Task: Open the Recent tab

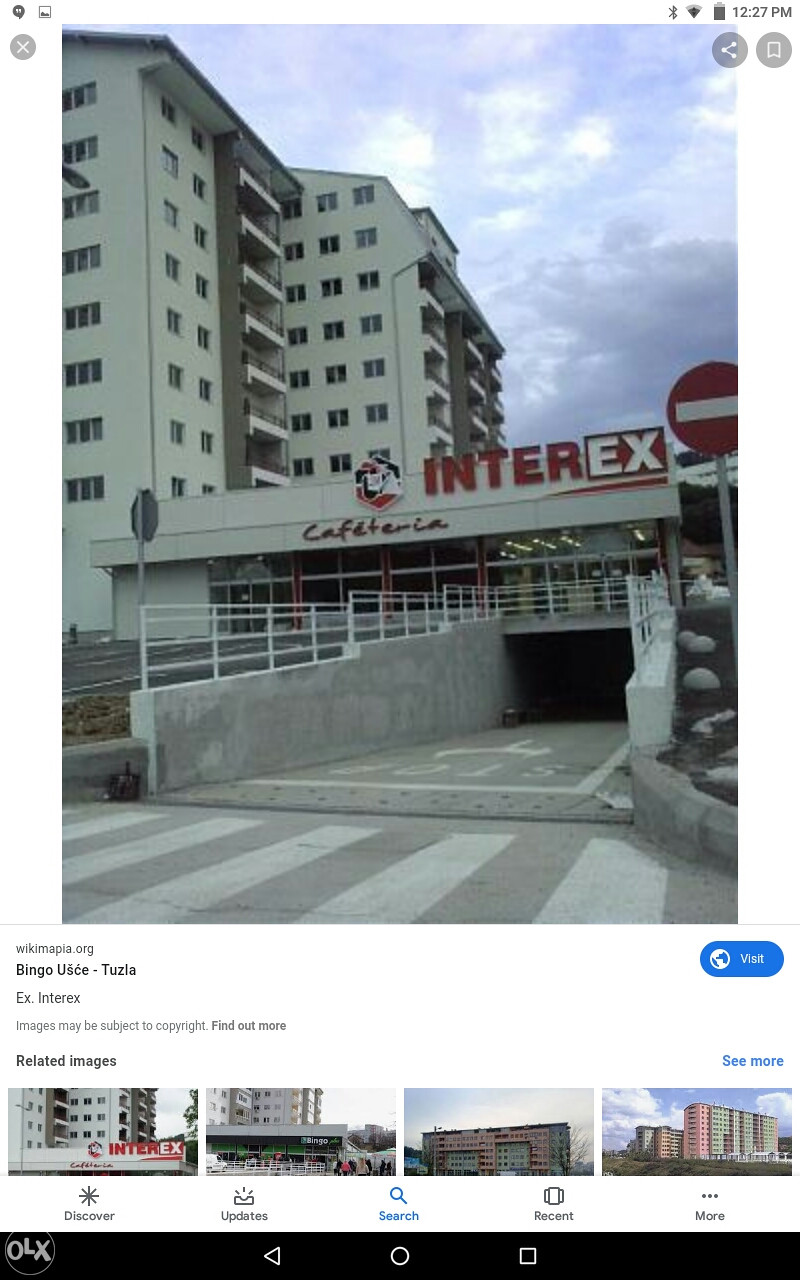Action: pyautogui.click(x=553, y=1204)
